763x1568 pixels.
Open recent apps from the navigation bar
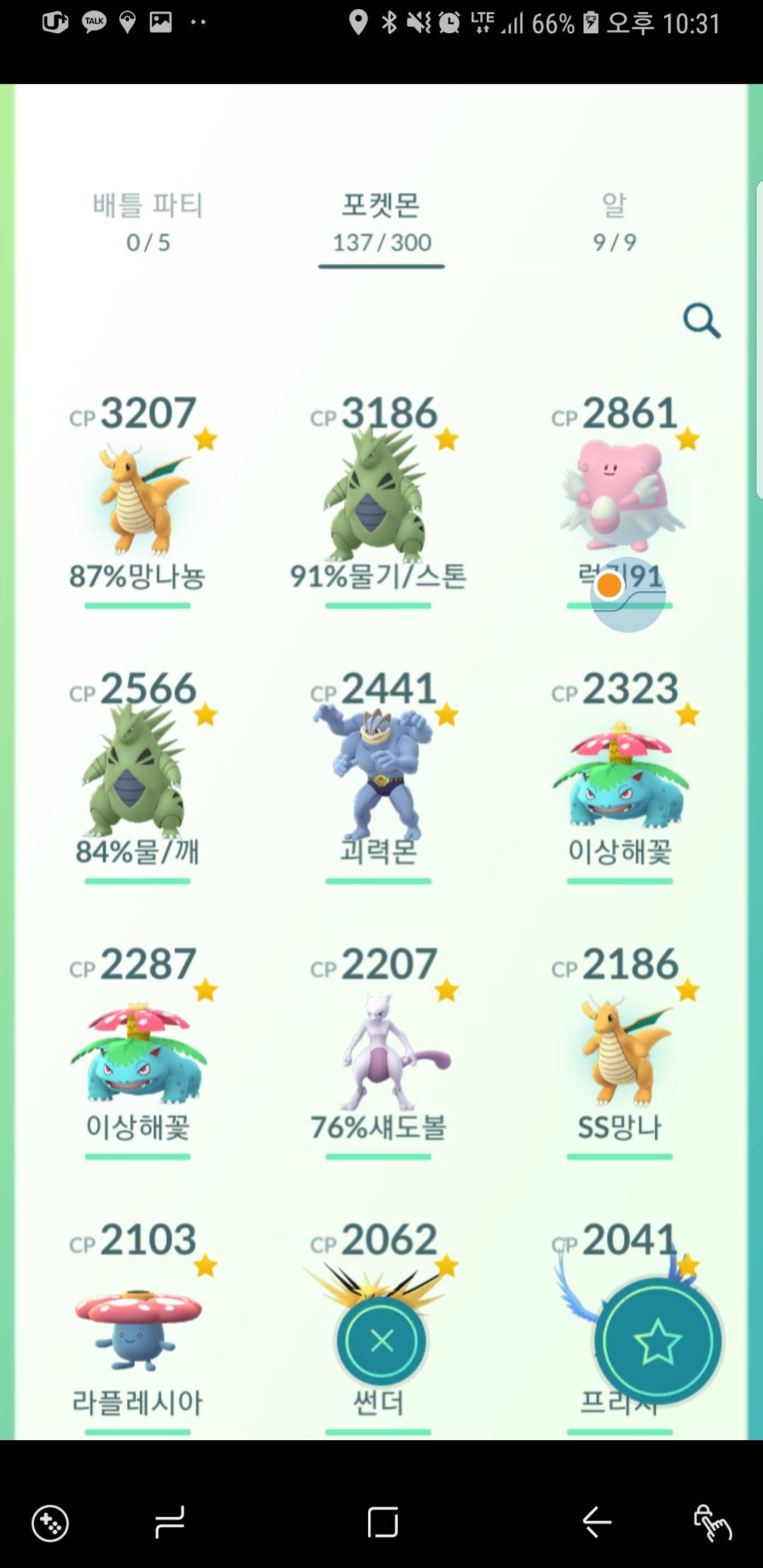click(x=170, y=1521)
